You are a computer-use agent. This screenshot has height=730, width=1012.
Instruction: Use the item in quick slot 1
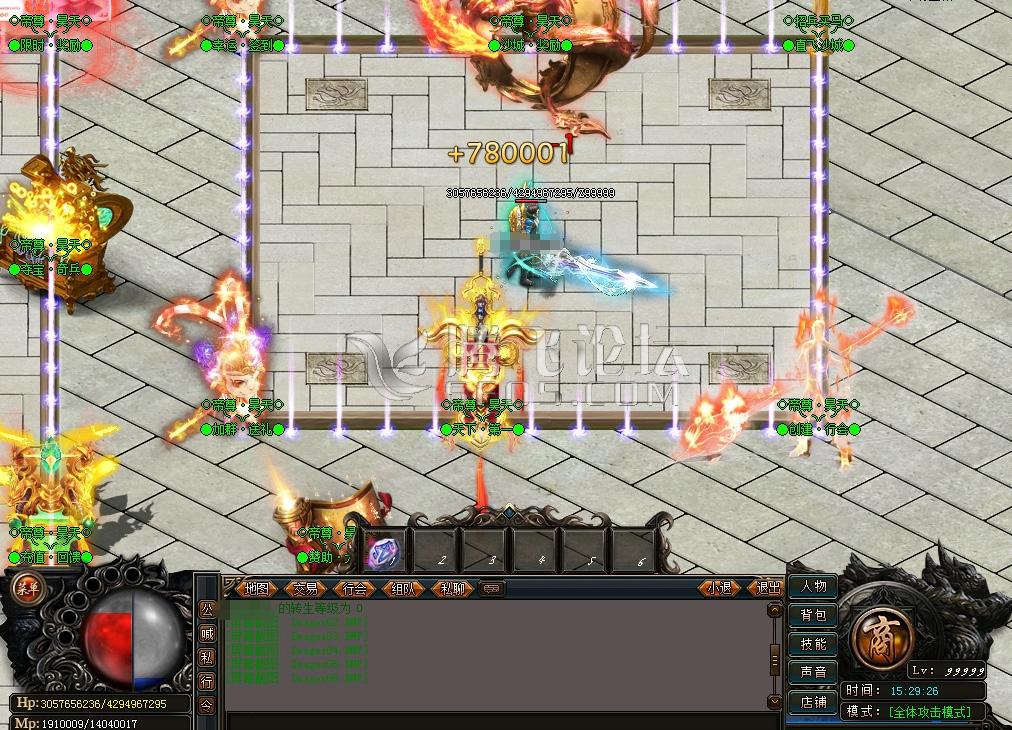point(384,551)
